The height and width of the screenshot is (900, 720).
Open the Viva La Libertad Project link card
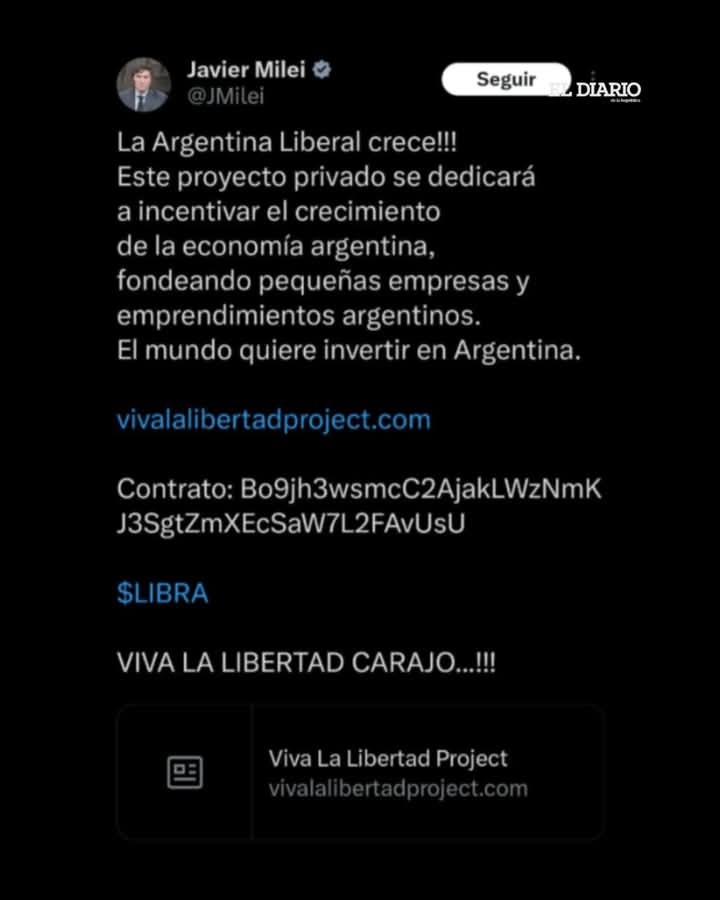click(361, 772)
